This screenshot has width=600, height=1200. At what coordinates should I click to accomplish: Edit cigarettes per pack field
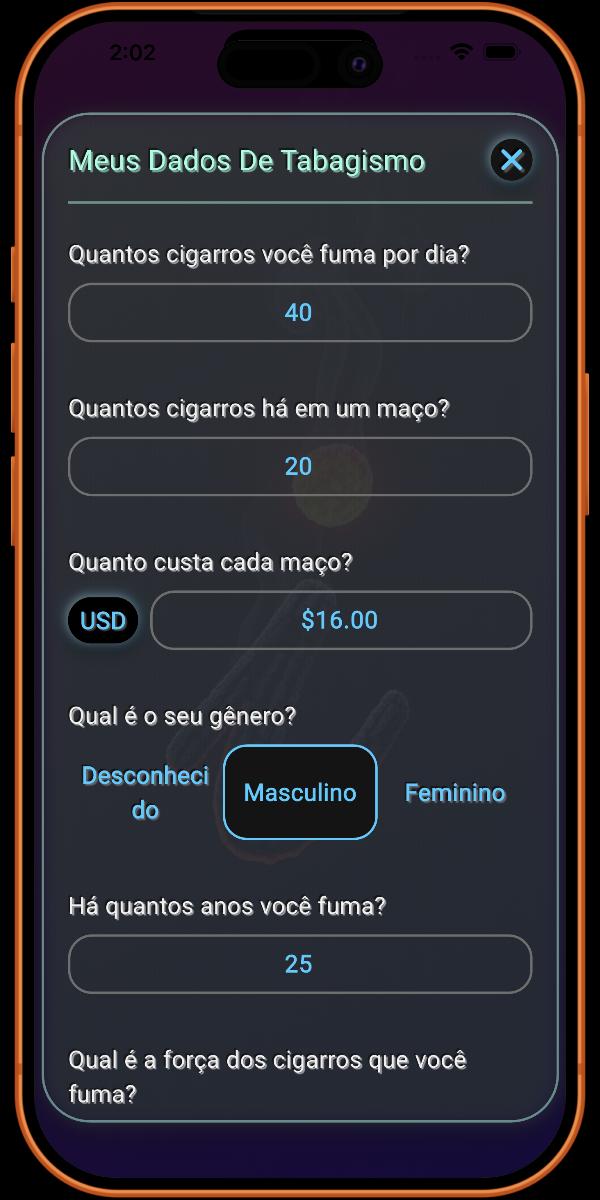299,467
